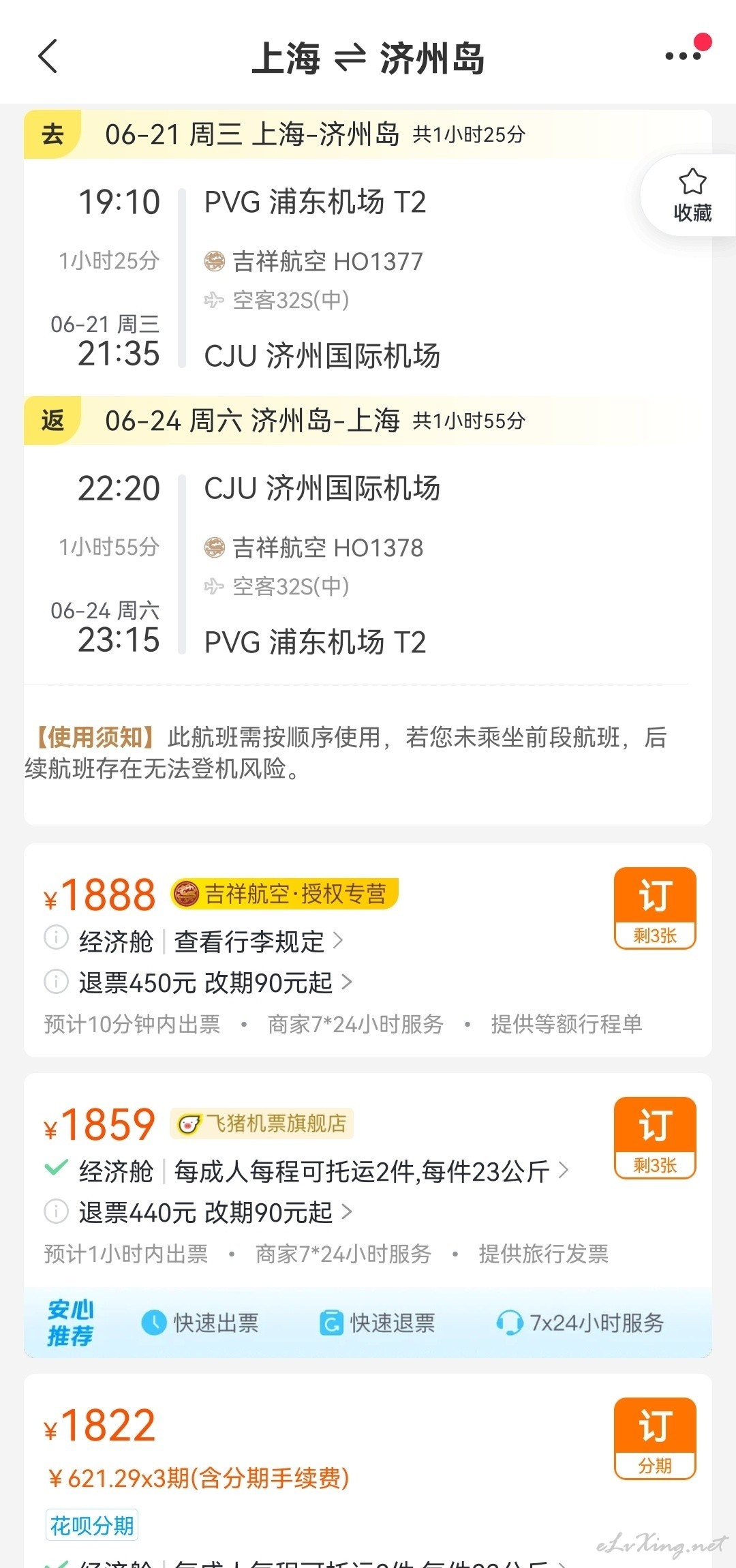The height and width of the screenshot is (1568, 736).
Task: Book the ¥1888 吉祥航空 ticket
Action: [x=655, y=907]
